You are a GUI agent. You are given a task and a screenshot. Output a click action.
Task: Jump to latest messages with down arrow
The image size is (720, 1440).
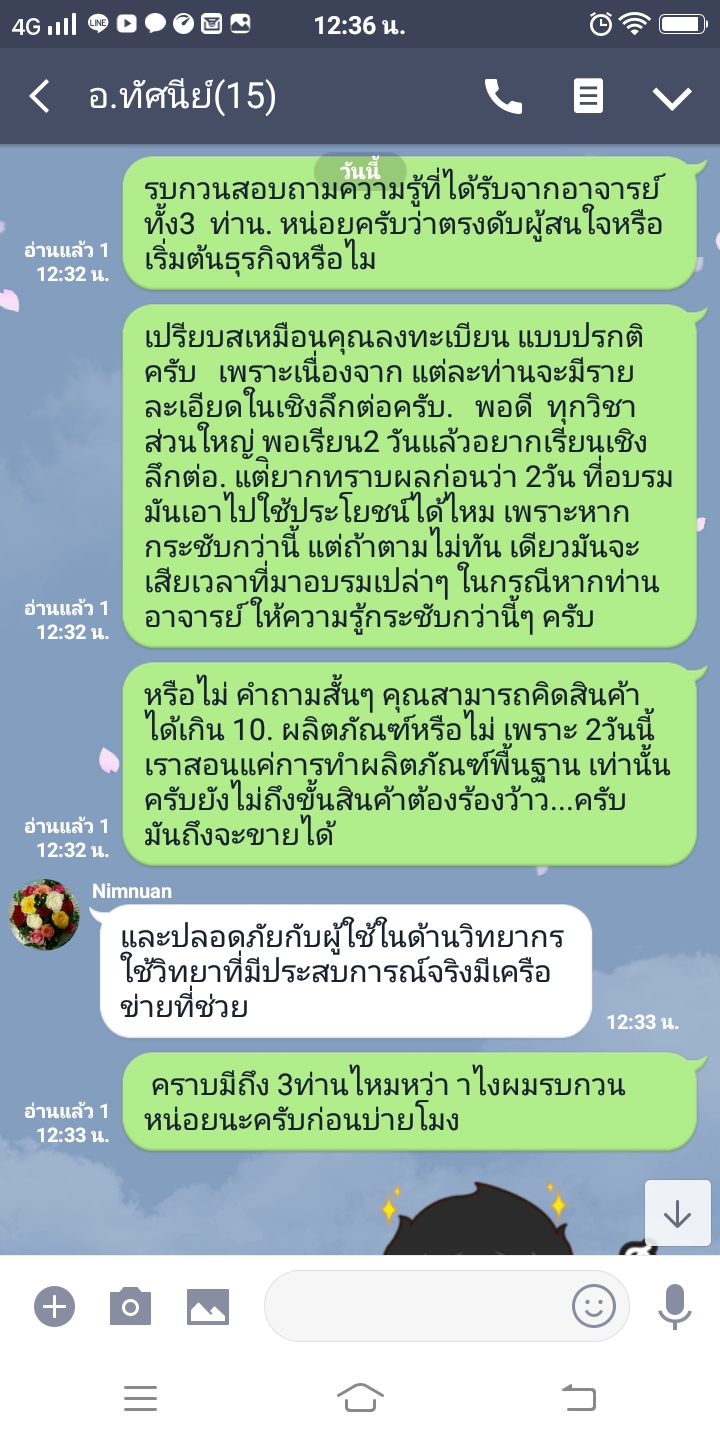click(x=677, y=1213)
